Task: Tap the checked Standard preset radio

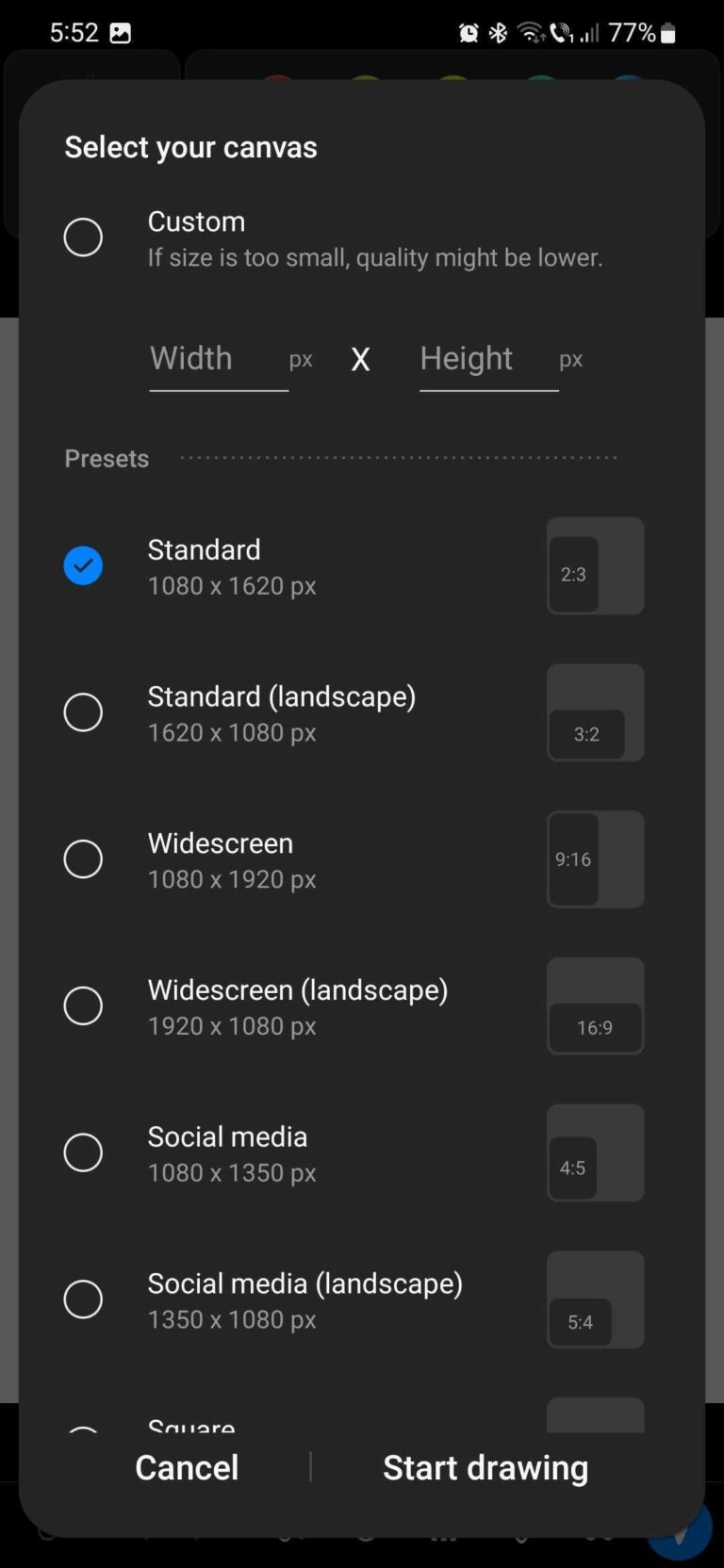Action: [83, 565]
